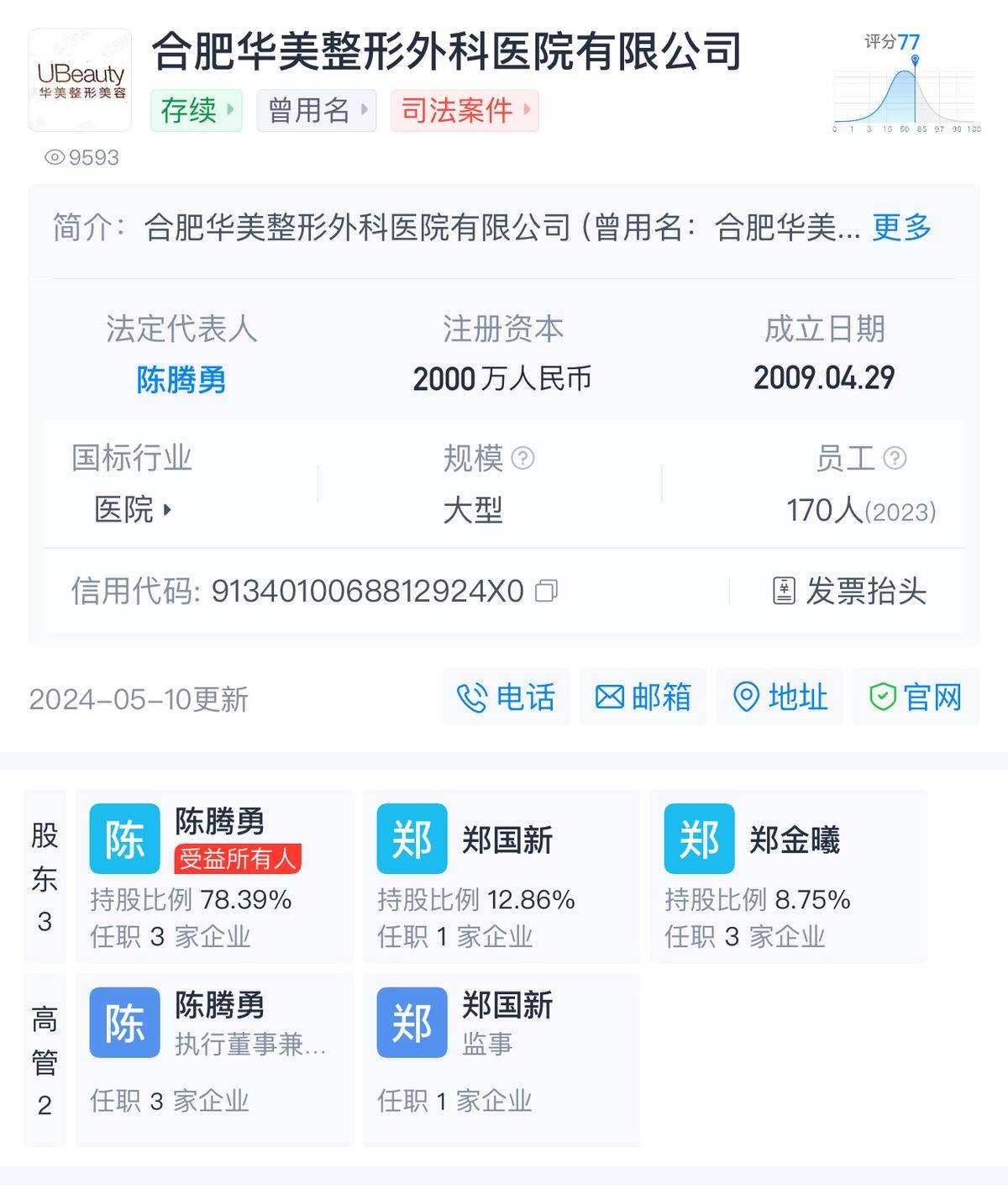Image resolution: width=1008 pixels, height=1200 pixels.
Task: Open the 曾用名 (former names) tag
Action: 317,110
